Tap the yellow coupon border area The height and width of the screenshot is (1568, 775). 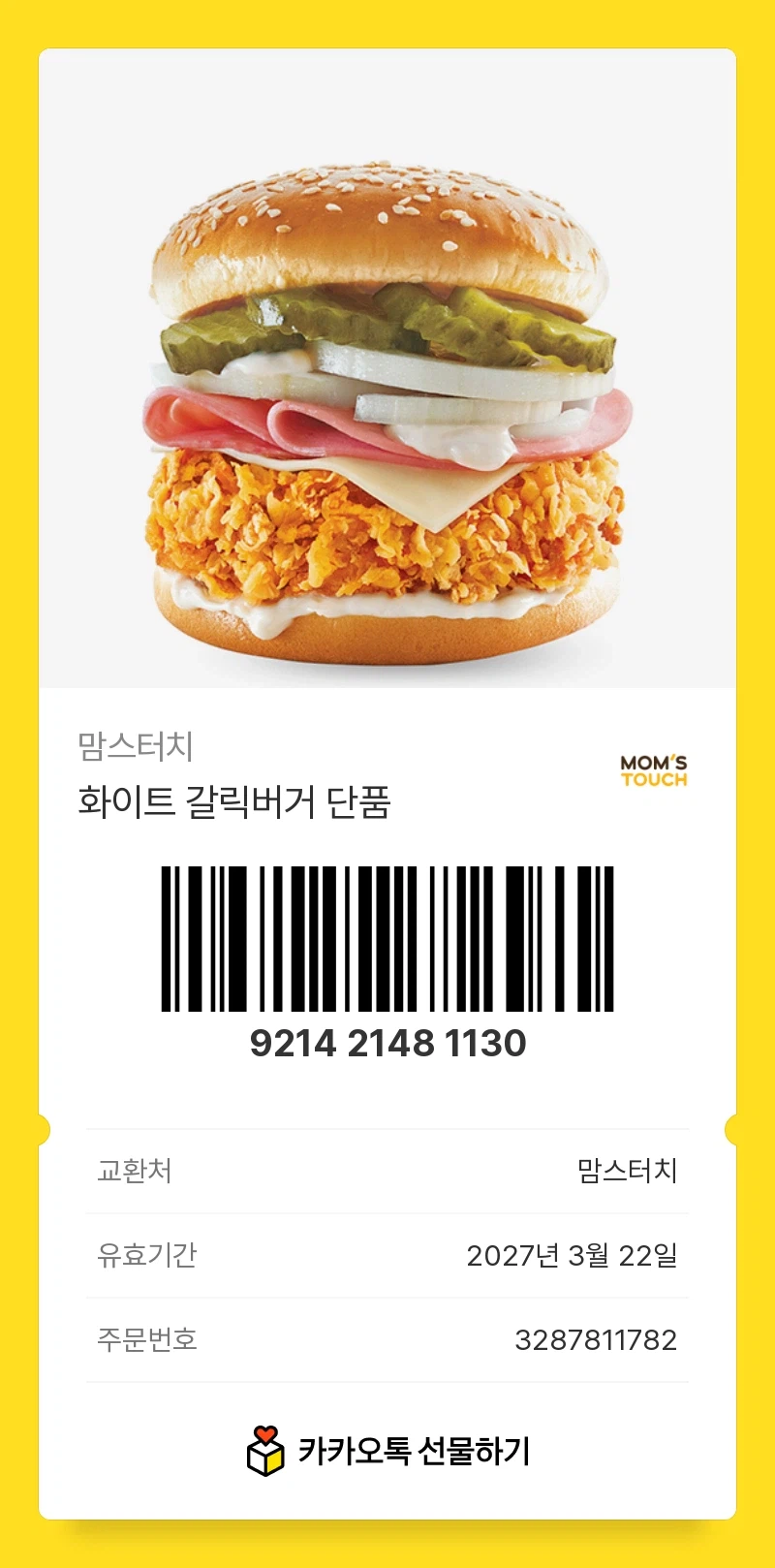(x=387, y=24)
